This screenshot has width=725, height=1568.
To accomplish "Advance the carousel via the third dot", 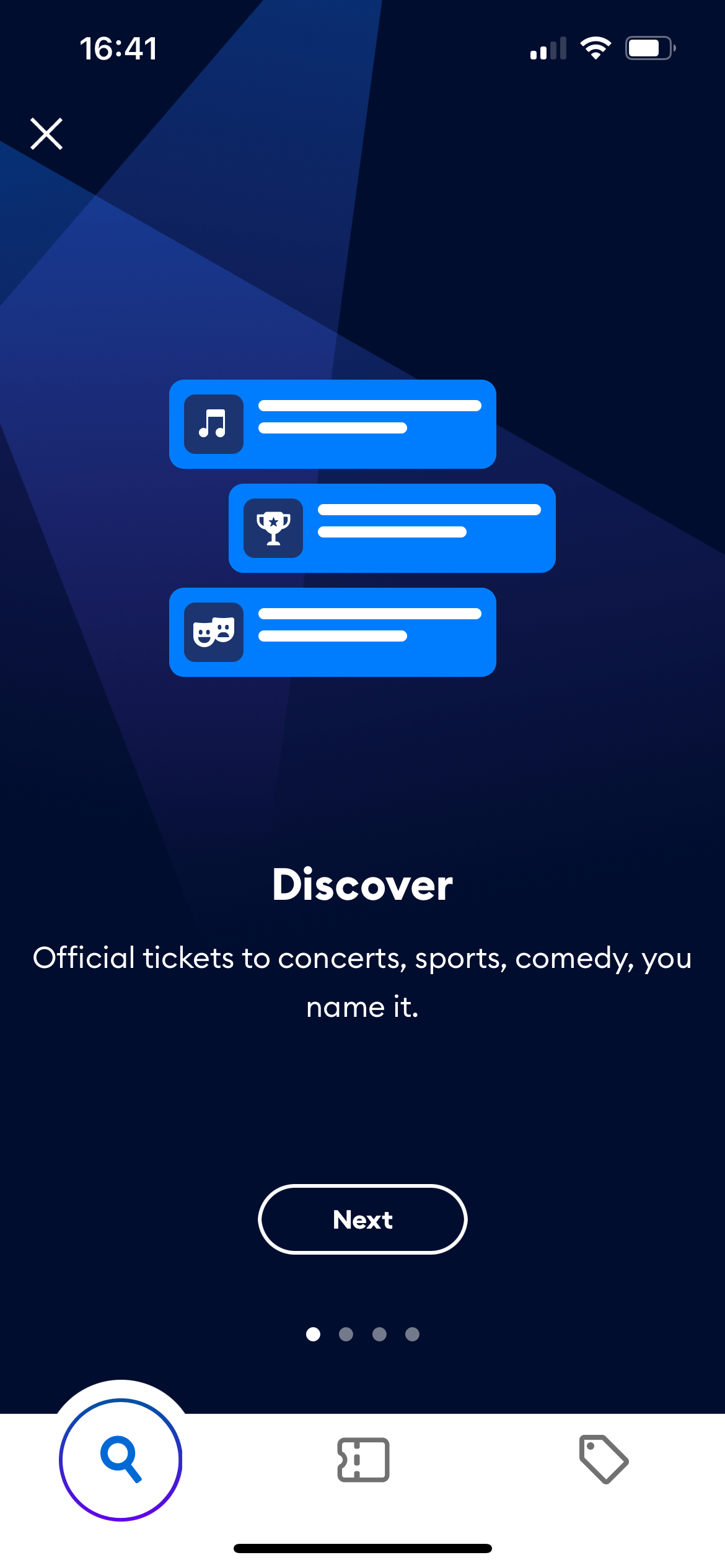I will coord(379,1335).
